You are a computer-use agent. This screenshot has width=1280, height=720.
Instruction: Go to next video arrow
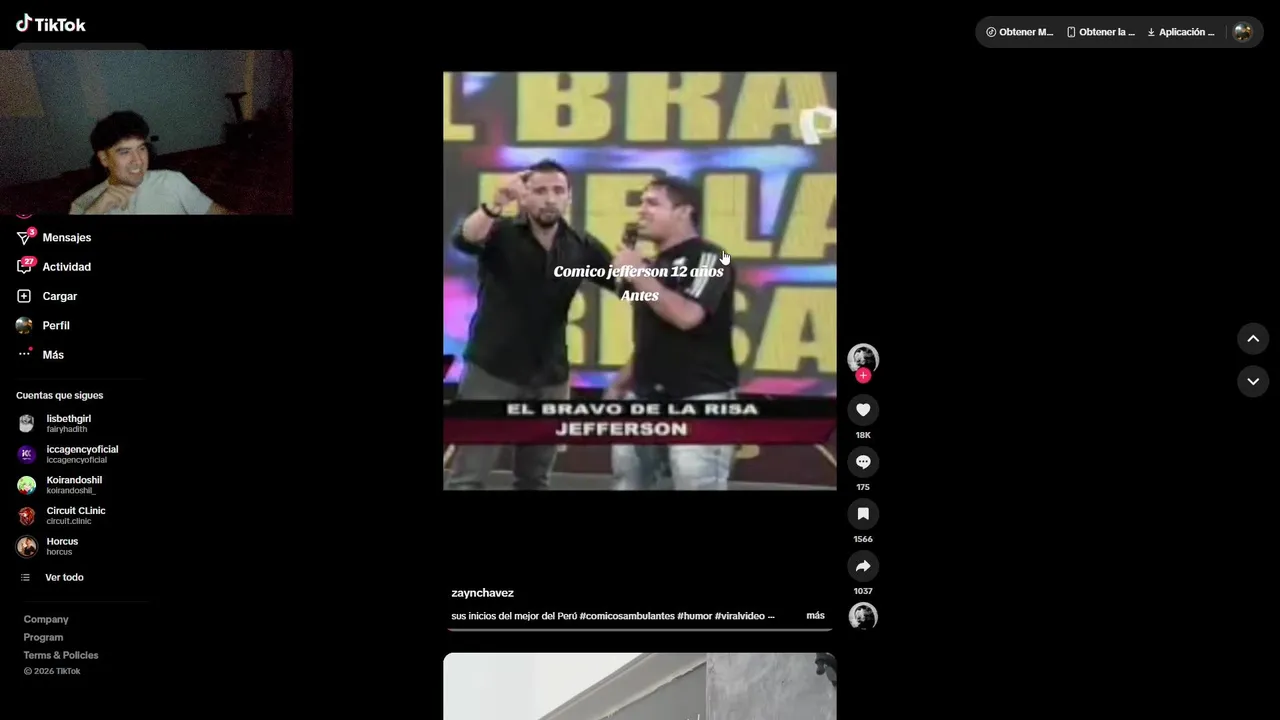tap(1253, 381)
